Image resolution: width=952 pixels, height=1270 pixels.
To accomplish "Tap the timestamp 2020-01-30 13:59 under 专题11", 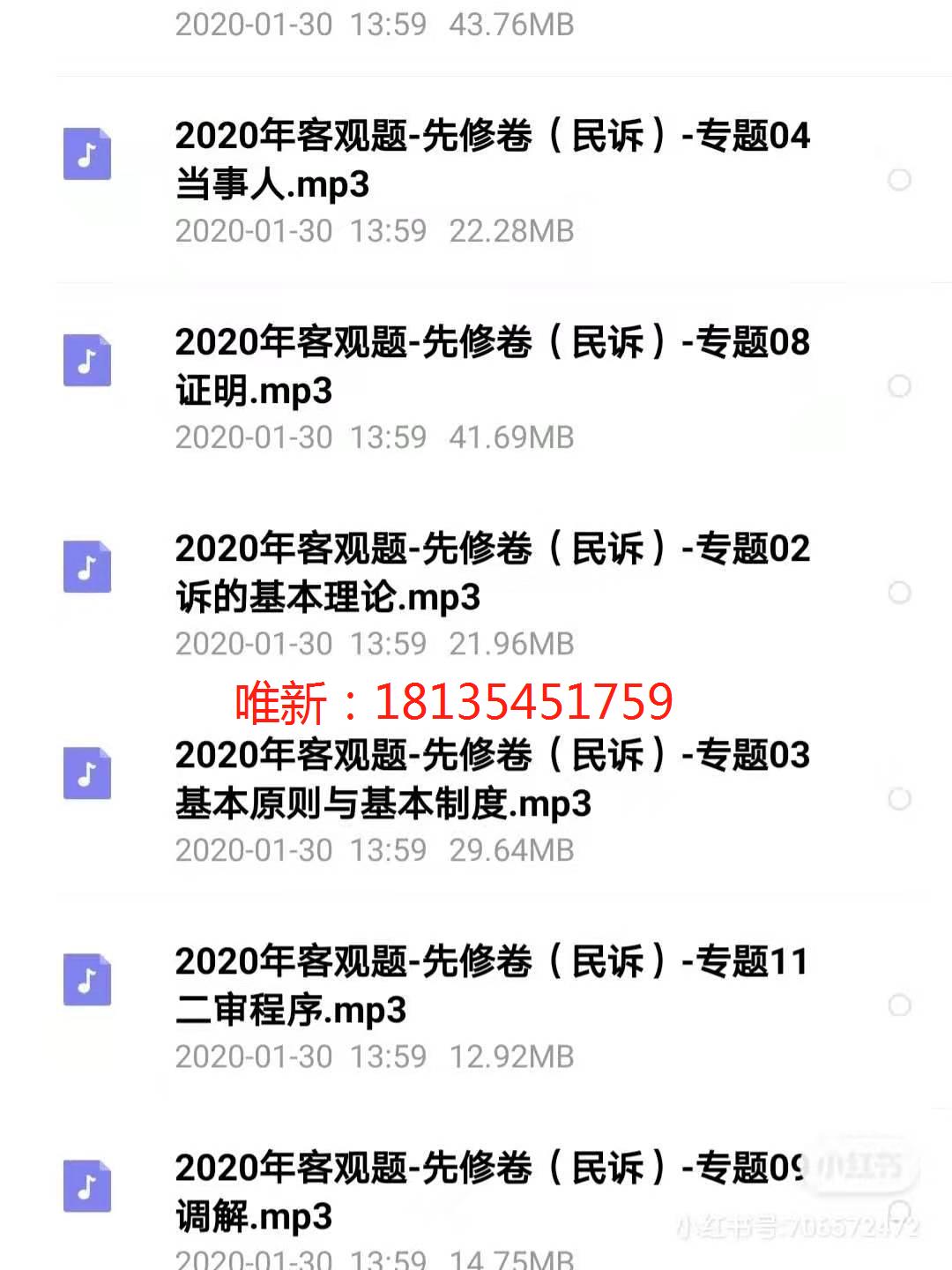I will [x=300, y=1056].
